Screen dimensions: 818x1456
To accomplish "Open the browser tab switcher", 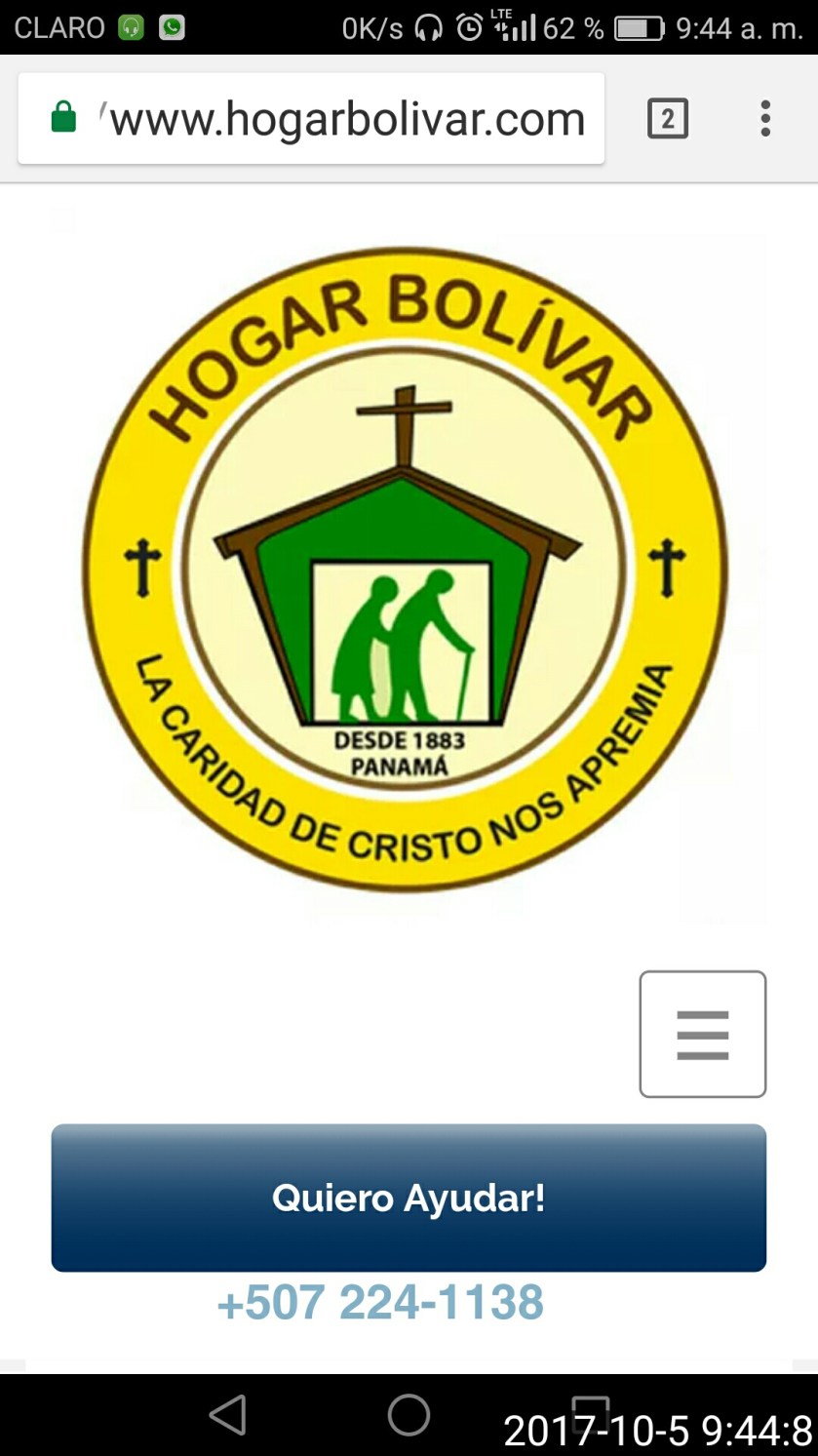I will coord(668,119).
